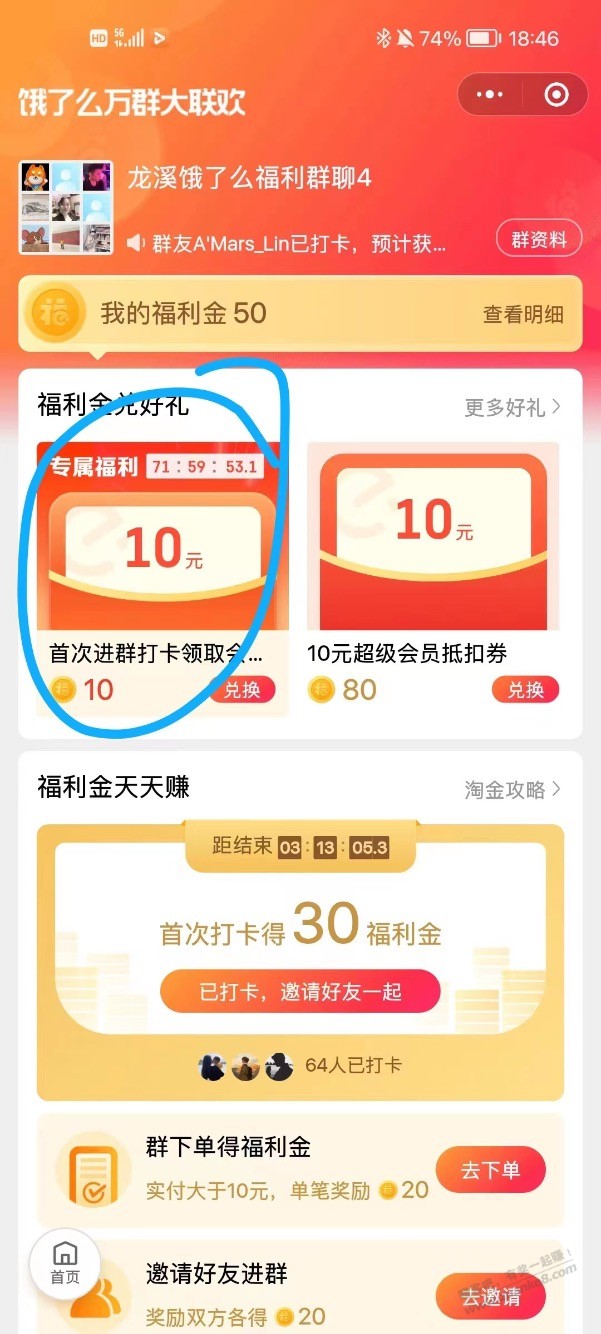Redeem the 首次进群打卡 10元 coupon

pyautogui.click(x=242, y=689)
